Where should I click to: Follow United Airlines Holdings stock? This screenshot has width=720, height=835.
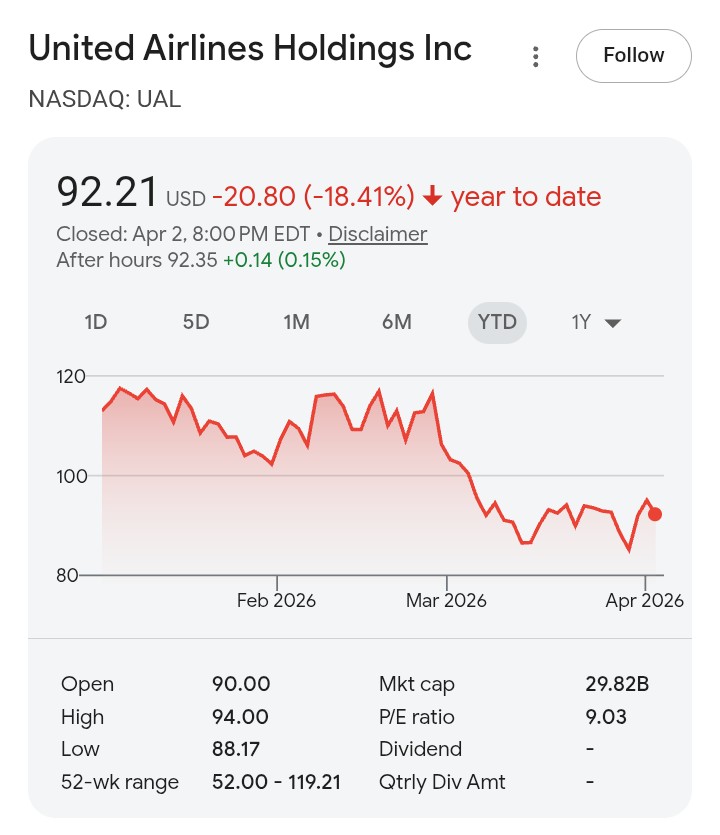click(633, 56)
